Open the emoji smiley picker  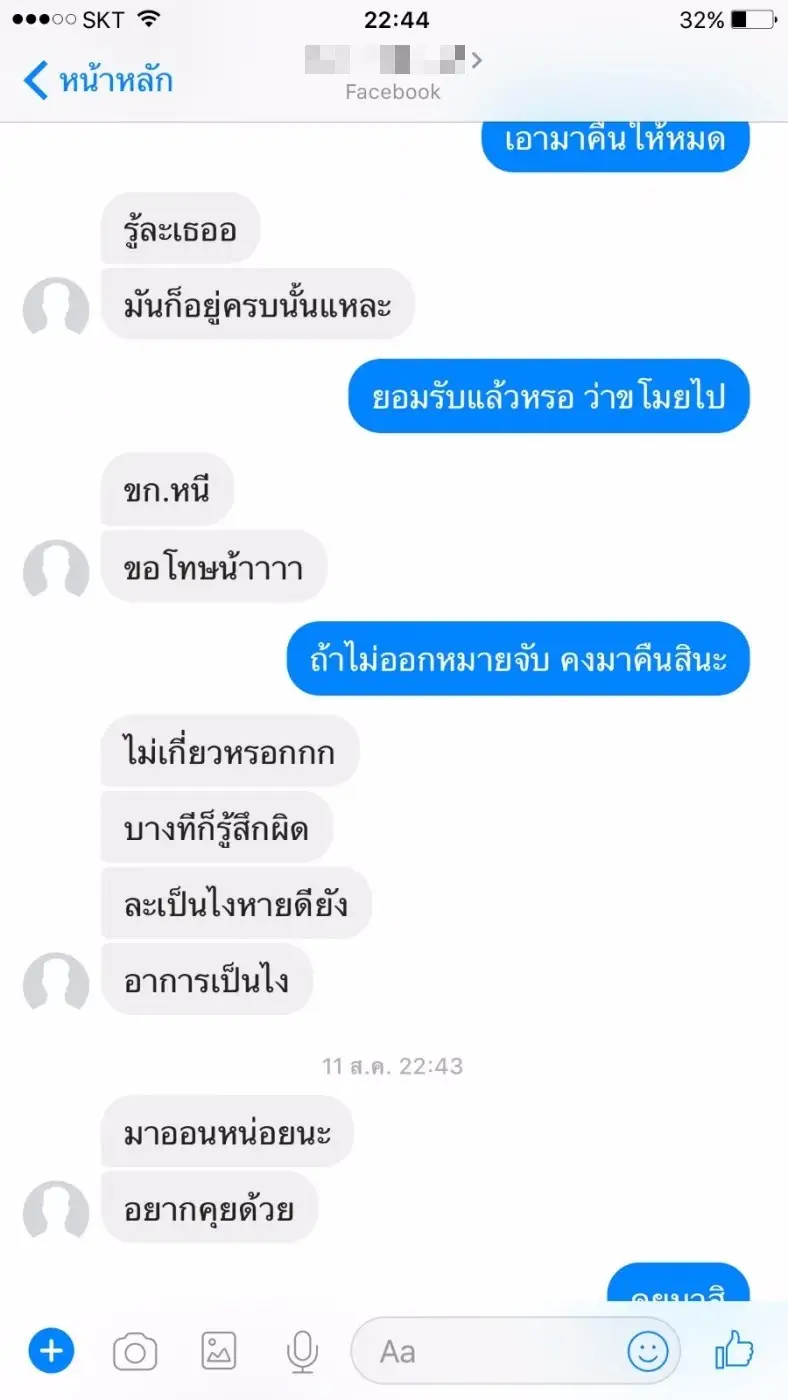coord(647,1353)
